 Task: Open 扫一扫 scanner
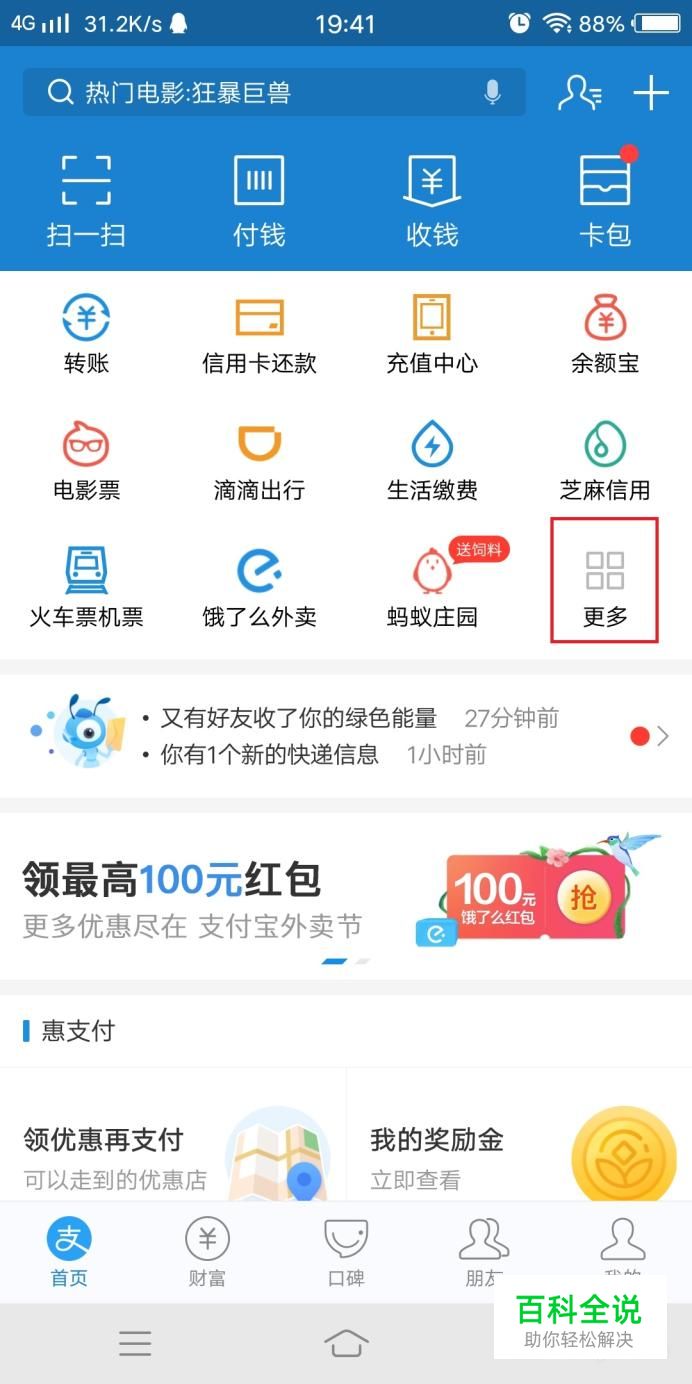86,200
